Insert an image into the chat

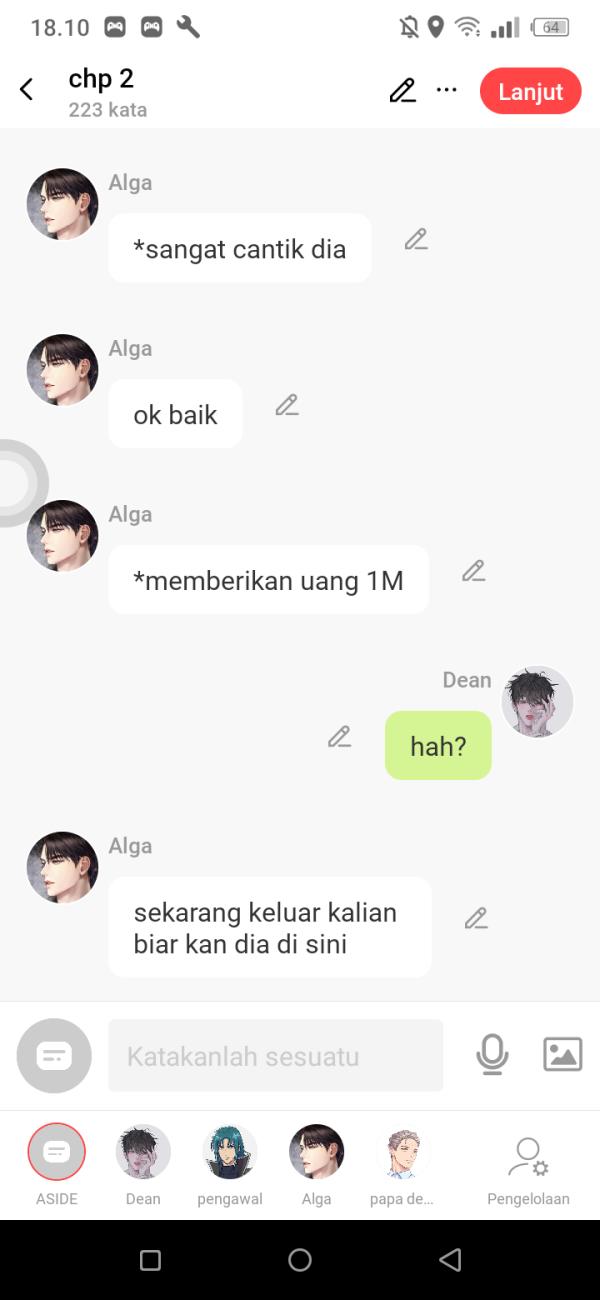point(562,1055)
